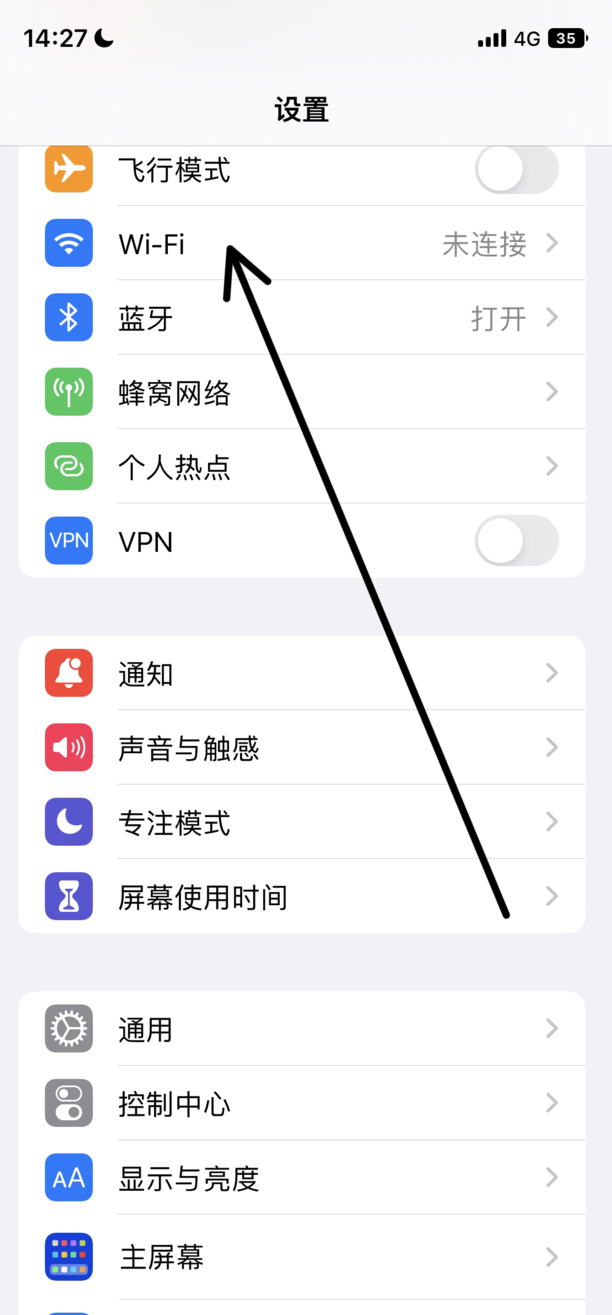
Task: Enable the VPN switch
Action: coord(515,542)
